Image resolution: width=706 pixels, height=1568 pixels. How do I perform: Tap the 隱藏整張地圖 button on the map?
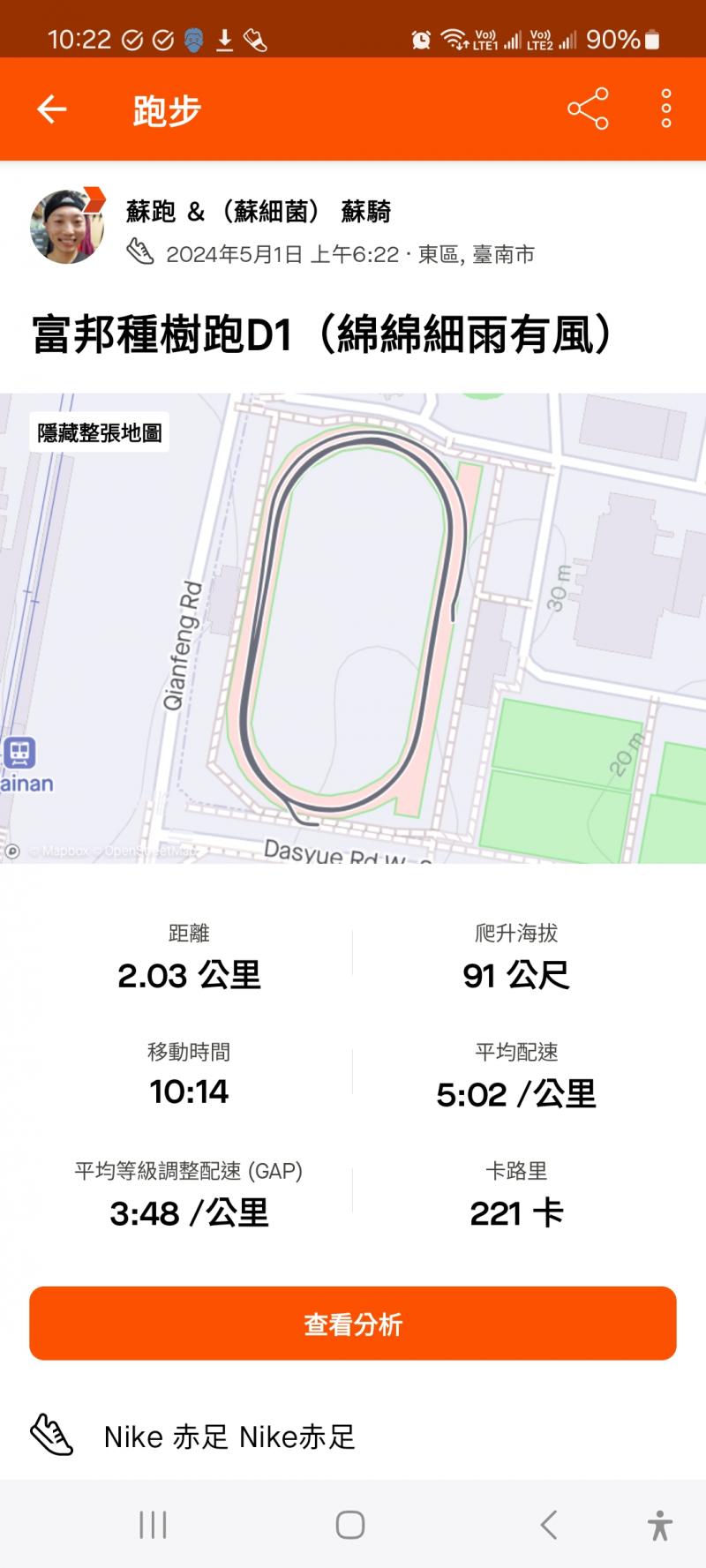click(x=100, y=432)
